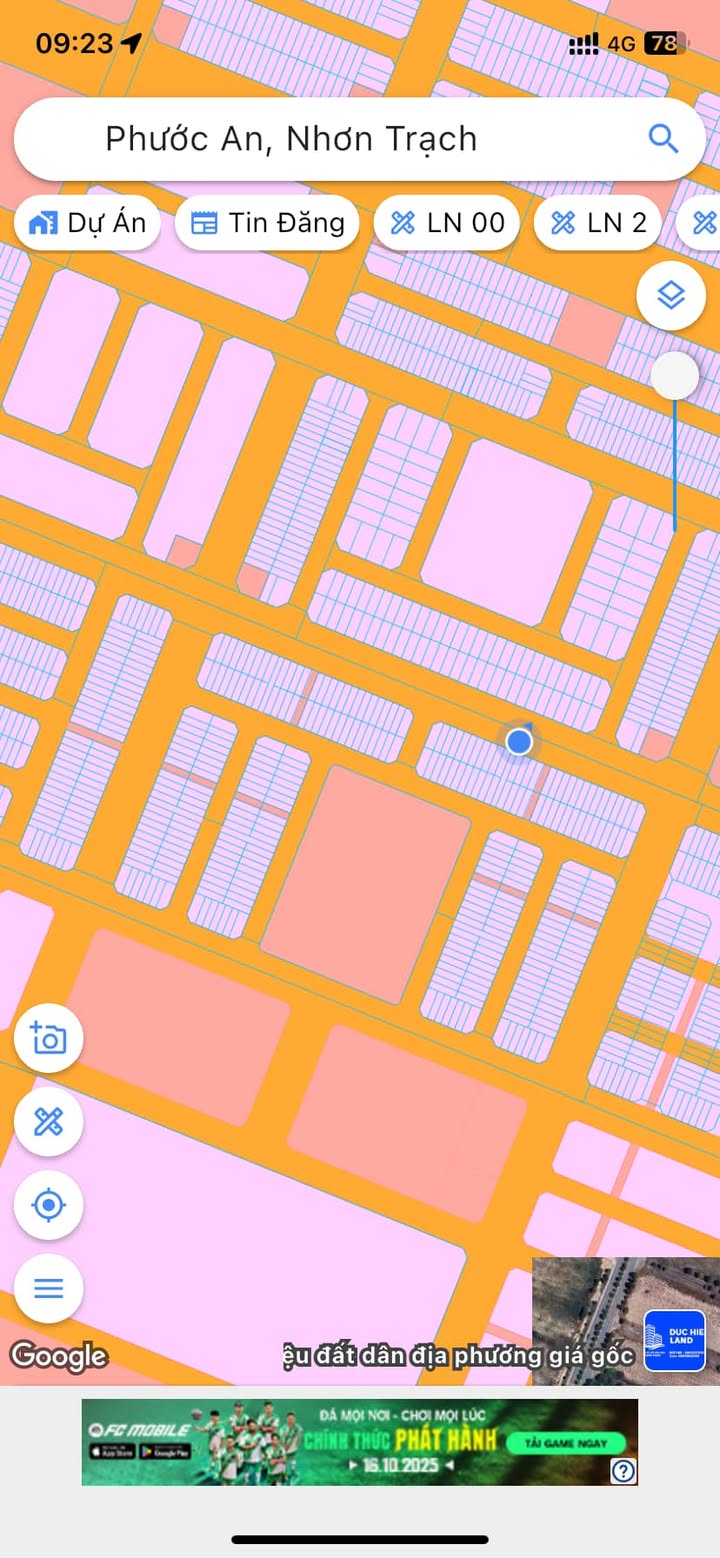Image resolution: width=720 pixels, height=1558 pixels.
Task: Select the Tin Đăng chip
Action: 267,223
